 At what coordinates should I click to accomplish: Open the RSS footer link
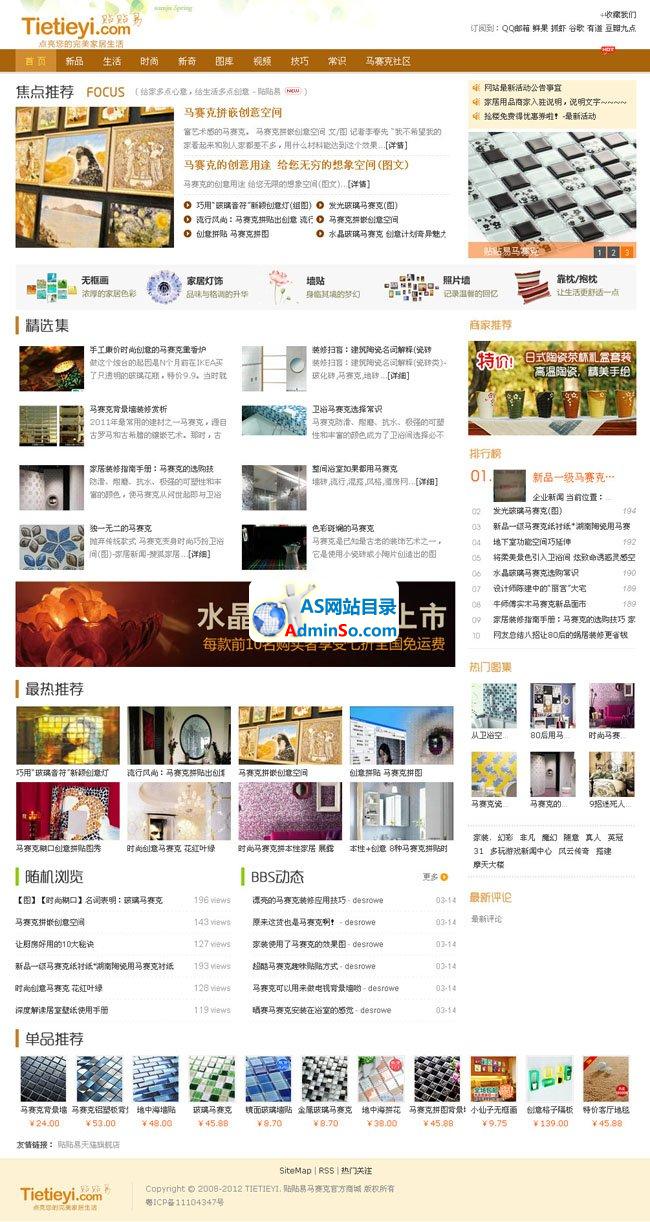[326, 1170]
